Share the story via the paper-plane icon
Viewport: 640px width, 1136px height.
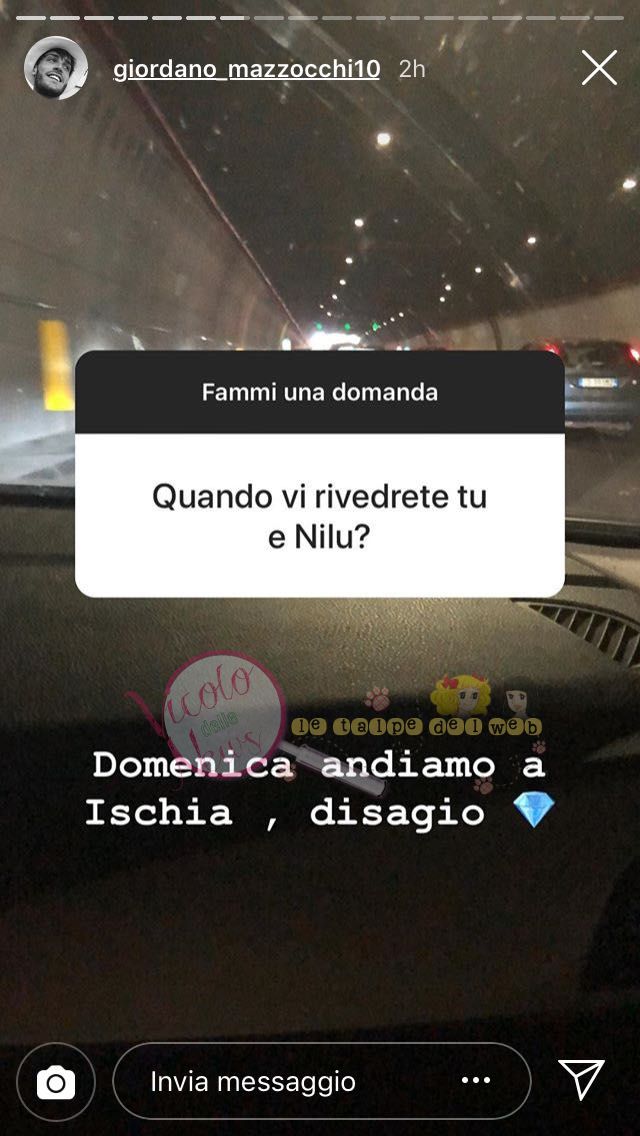click(x=581, y=1080)
